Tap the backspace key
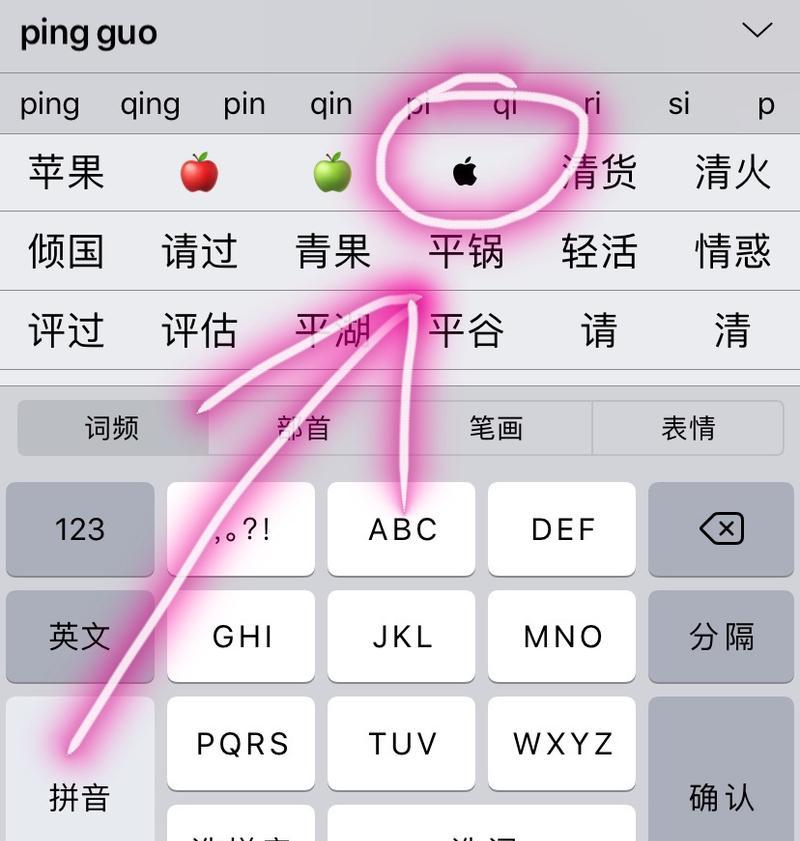 coord(721,529)
